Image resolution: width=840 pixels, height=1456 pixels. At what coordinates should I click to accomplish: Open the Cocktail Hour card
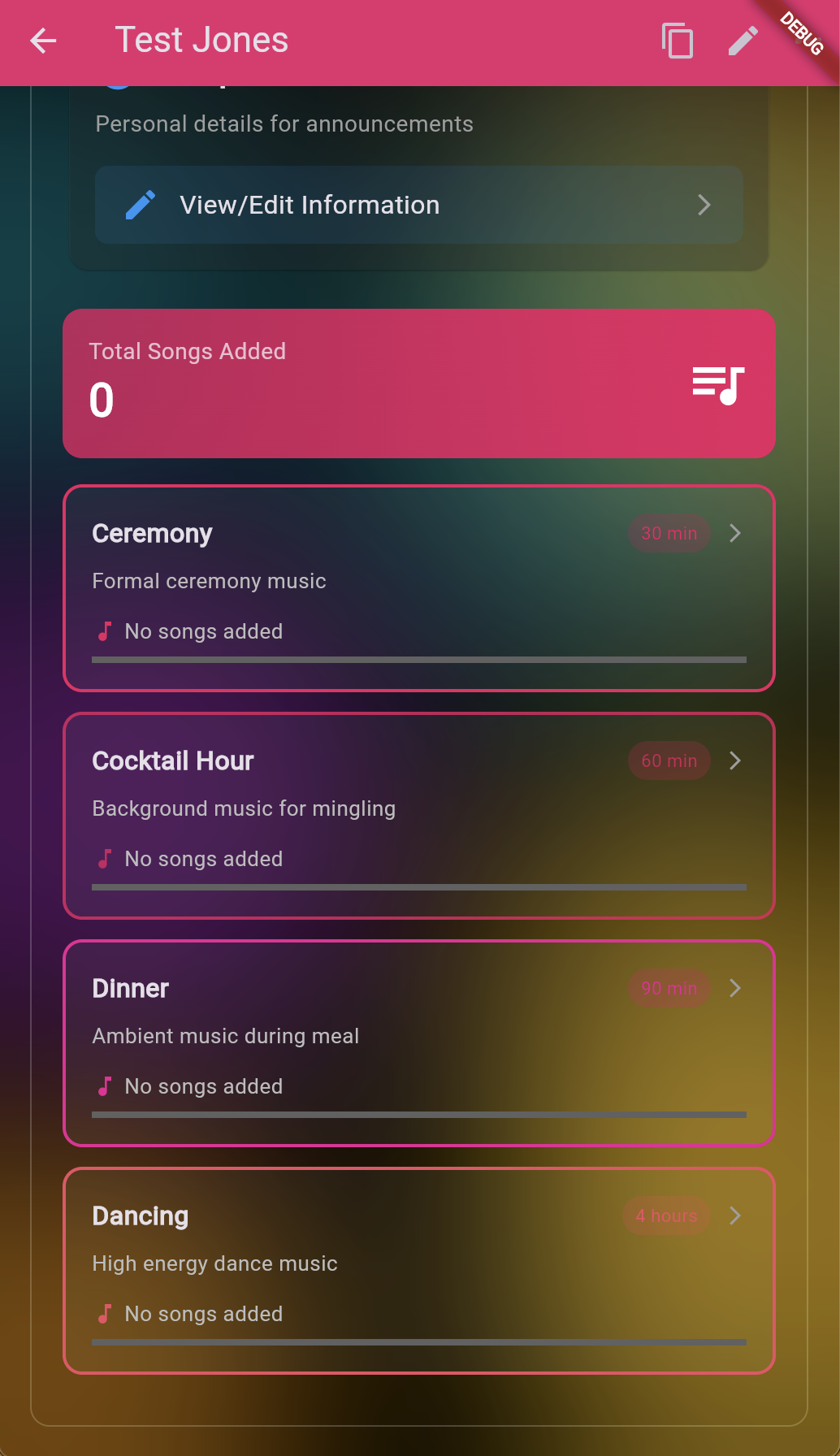click(419, 816)
